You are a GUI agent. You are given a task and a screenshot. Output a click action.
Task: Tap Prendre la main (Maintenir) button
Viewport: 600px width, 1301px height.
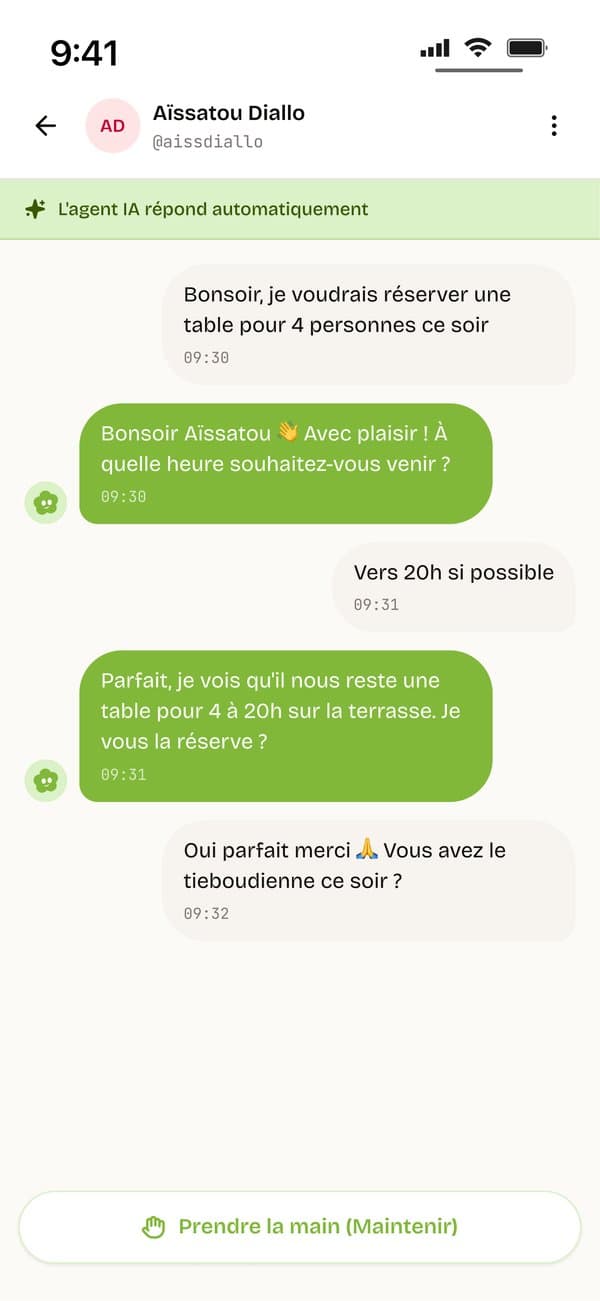[x=300, y=1227]
